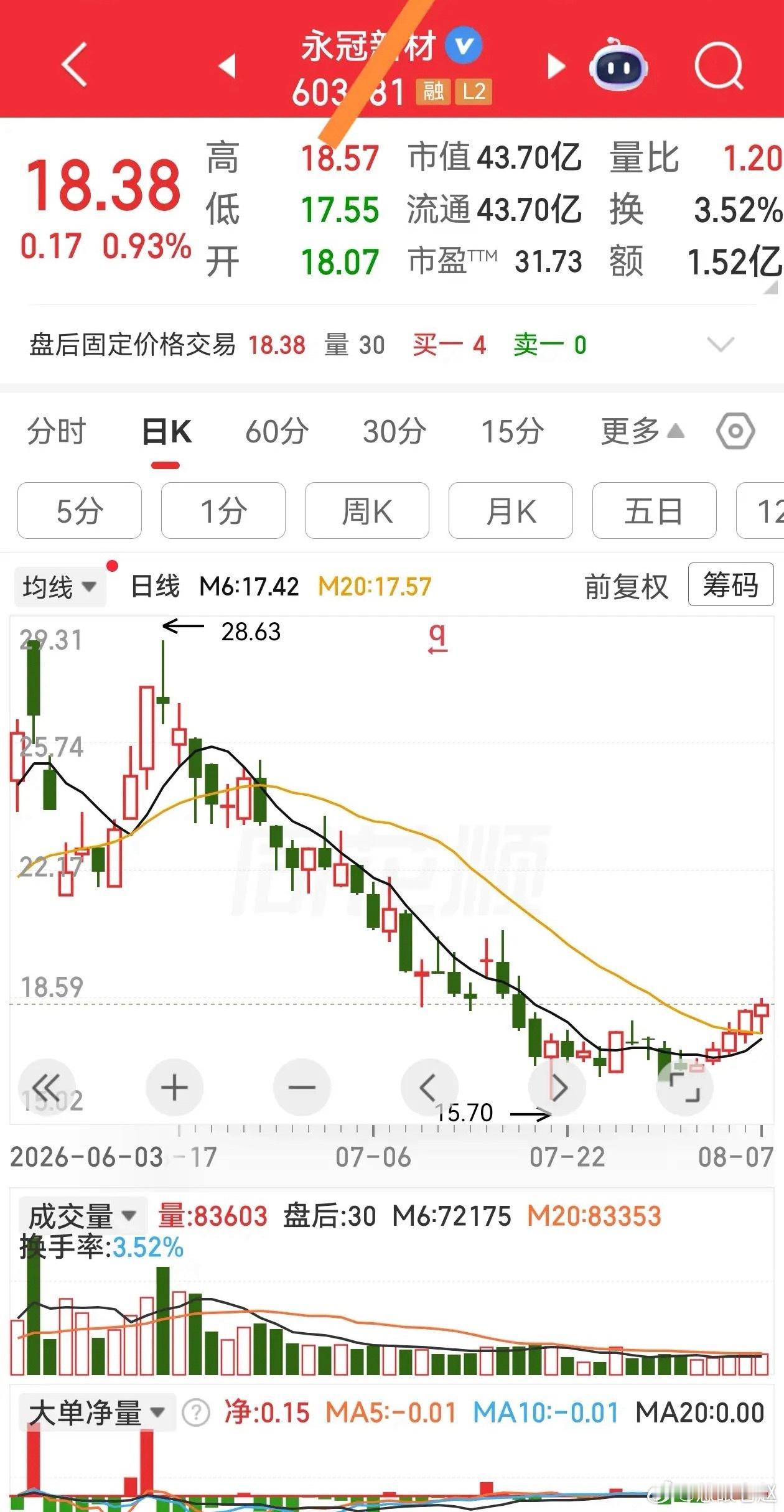Go back using the top-left arrow
Screen dimensions: 784x1512
click(x=75, y=63)
